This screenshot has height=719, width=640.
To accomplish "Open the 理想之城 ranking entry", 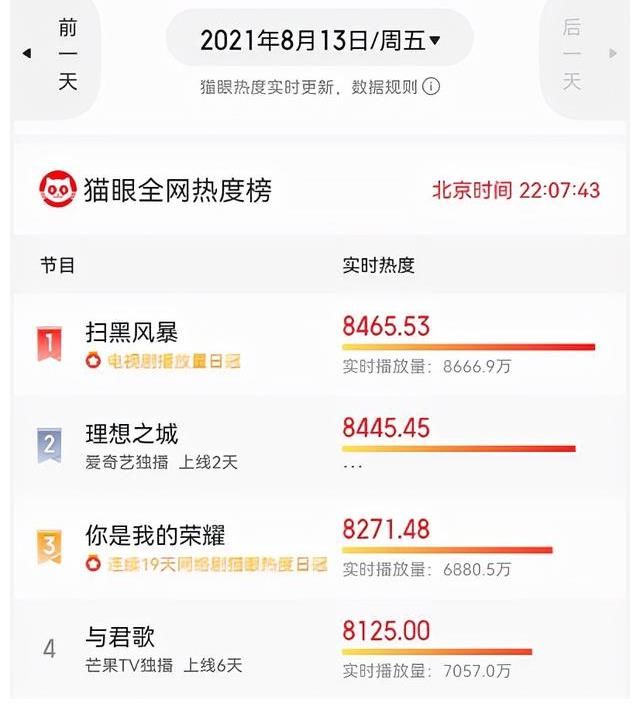I will (x=132, y=434).
